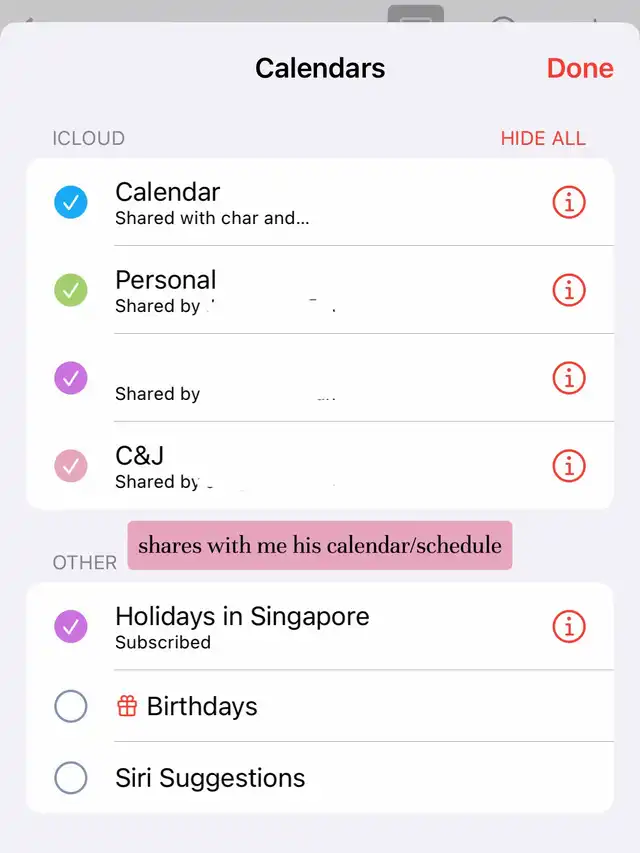Toggle the pink C&J calendar checkmark

coord(71,466)
